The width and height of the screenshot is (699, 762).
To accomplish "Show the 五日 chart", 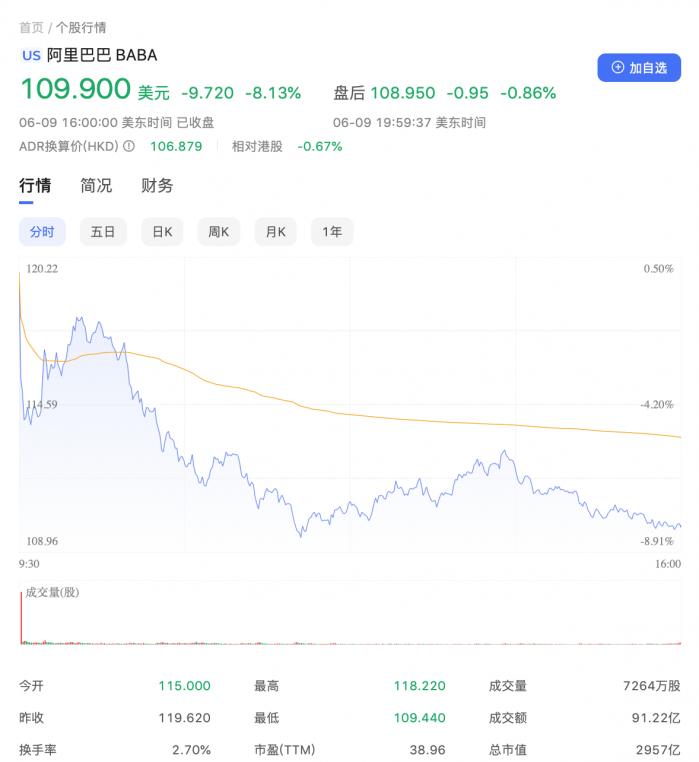I will (x=103, y=232).
